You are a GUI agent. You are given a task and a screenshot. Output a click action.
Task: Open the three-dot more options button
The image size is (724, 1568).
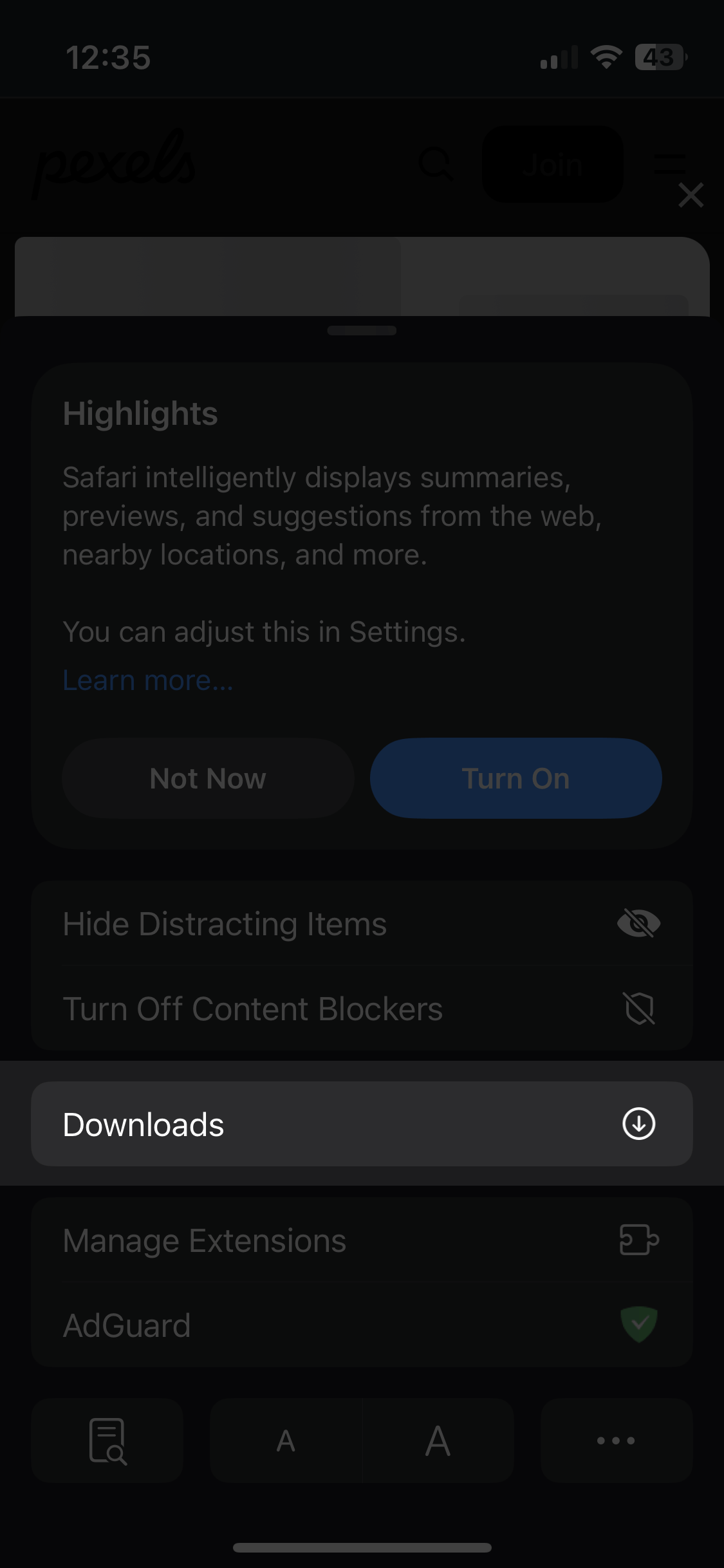(x=616, y=1441)
